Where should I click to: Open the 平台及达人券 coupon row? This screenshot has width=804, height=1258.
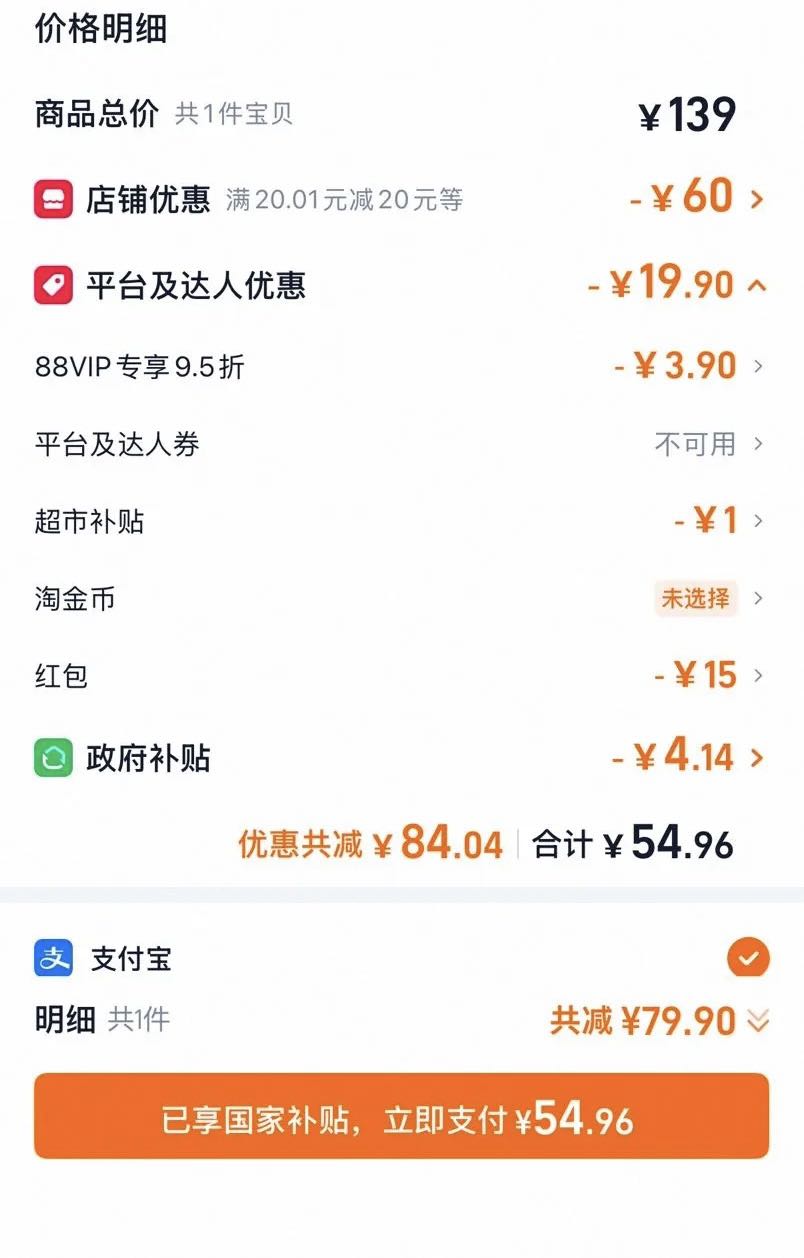[401, 444]
